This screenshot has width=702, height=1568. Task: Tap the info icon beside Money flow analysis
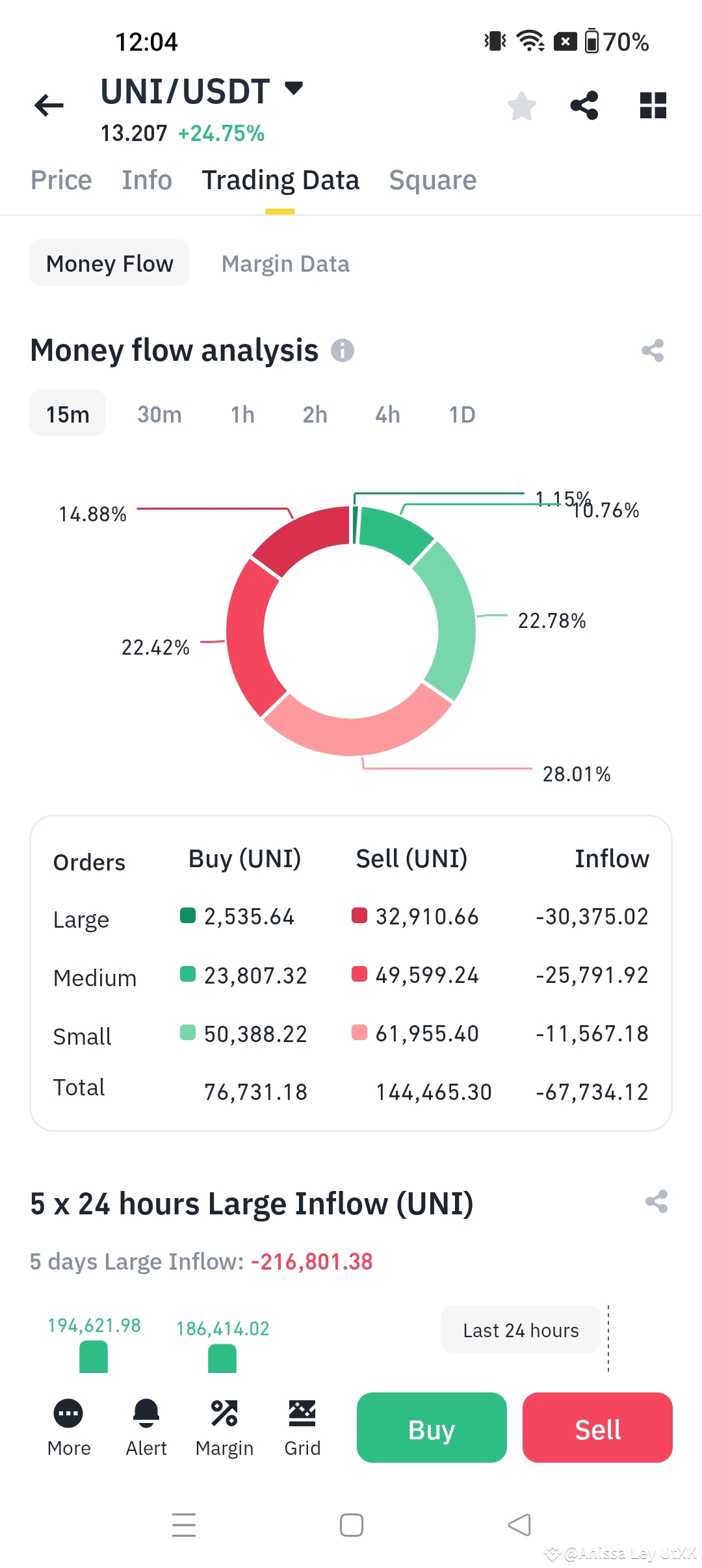(344, 350)
